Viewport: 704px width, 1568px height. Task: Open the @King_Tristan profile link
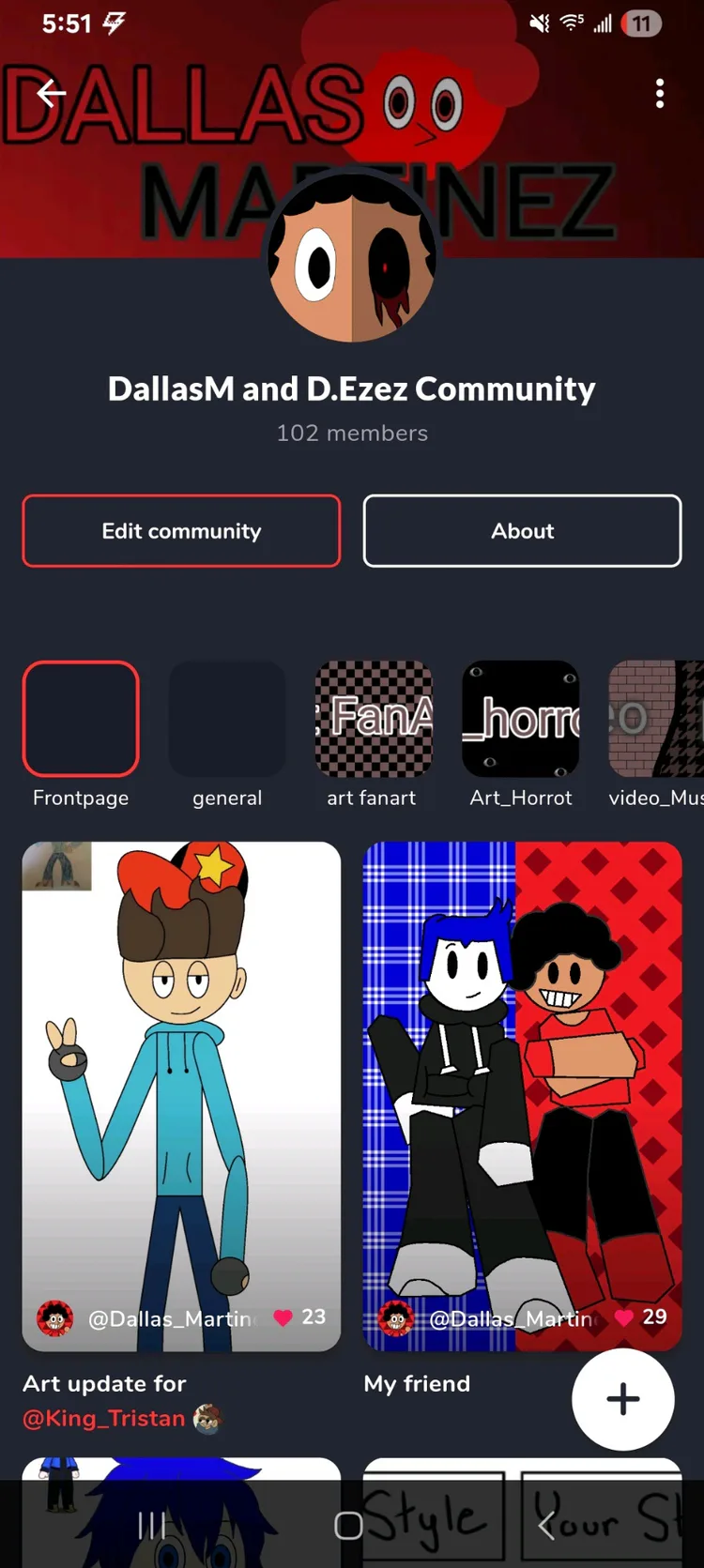104,1418
